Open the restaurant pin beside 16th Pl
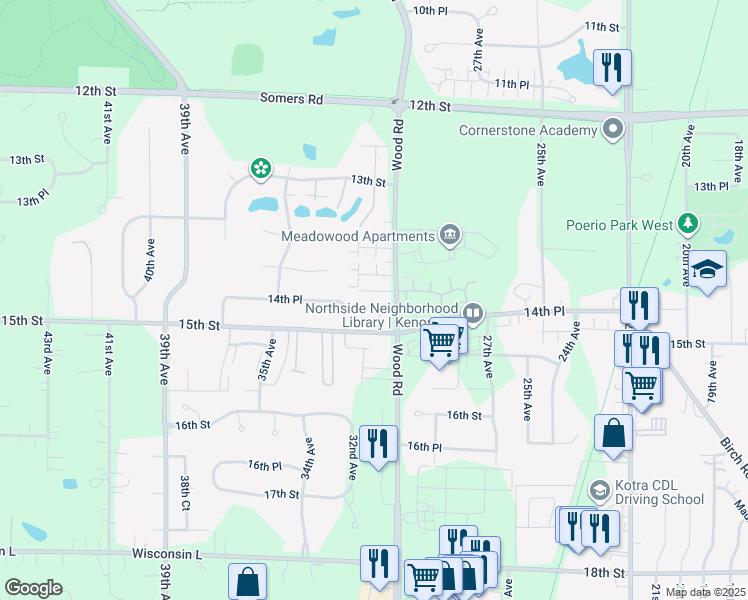The height and width of the screenshot is (600, 748). (378, 447)
